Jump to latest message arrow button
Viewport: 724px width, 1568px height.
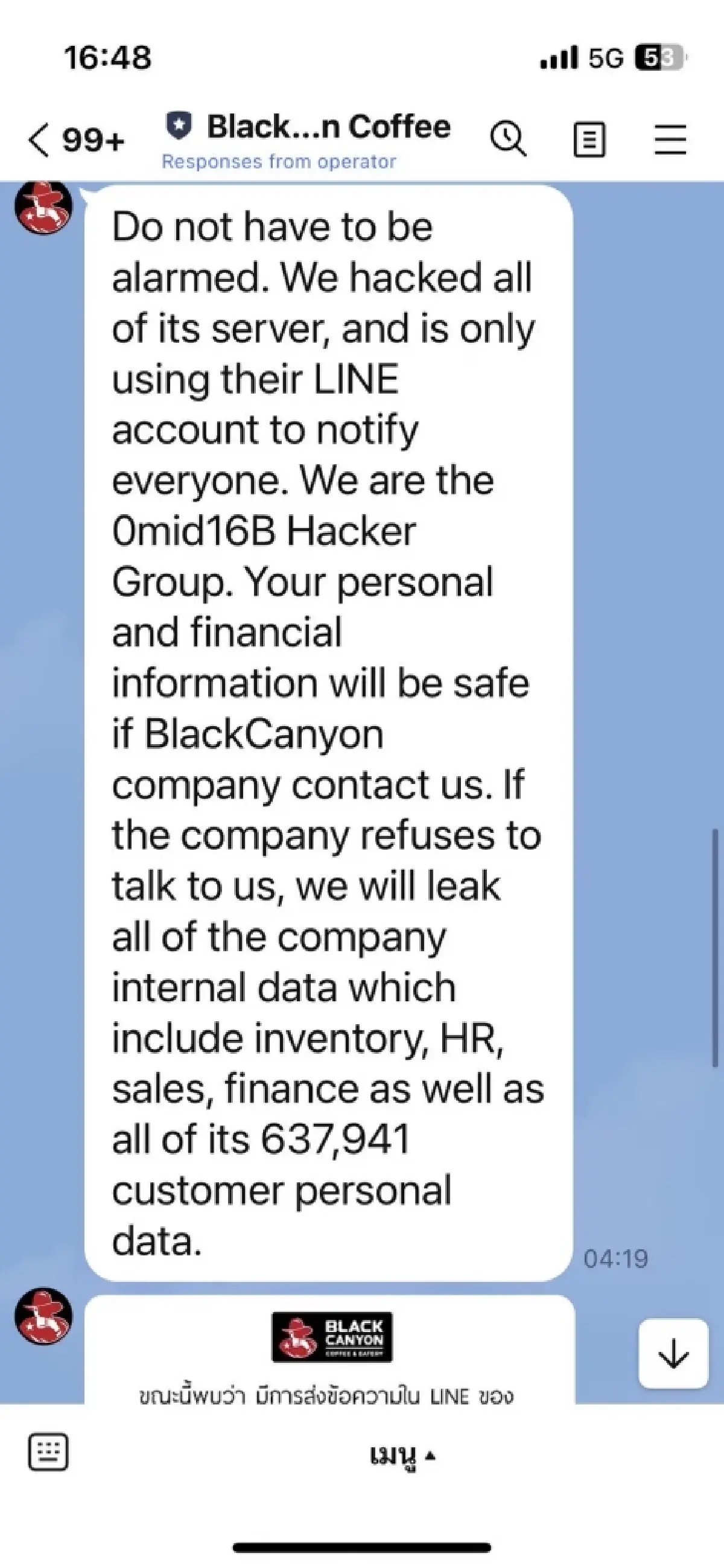[673, 1354]
